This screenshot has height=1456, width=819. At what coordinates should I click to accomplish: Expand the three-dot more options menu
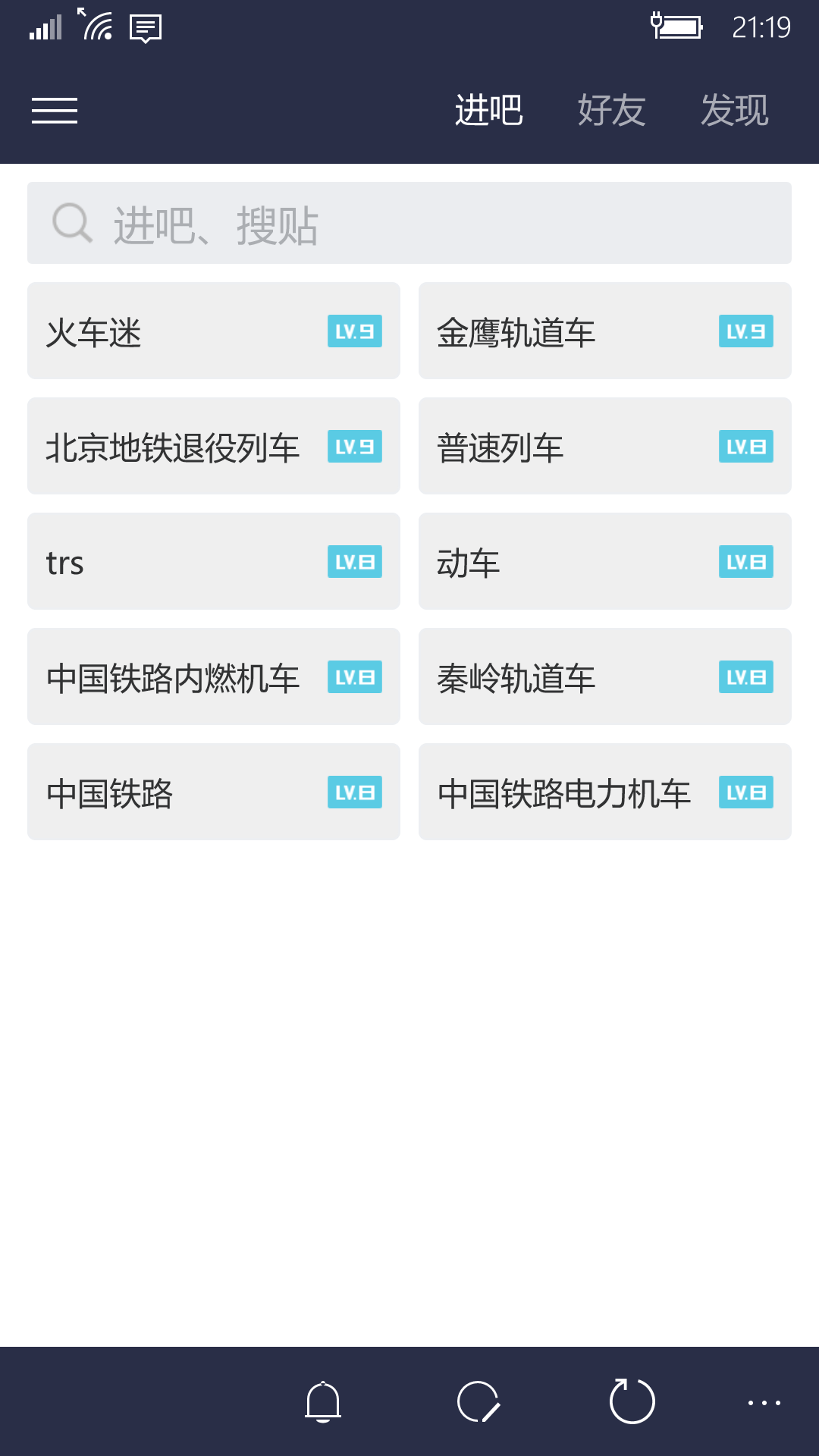coord(764,1403)
